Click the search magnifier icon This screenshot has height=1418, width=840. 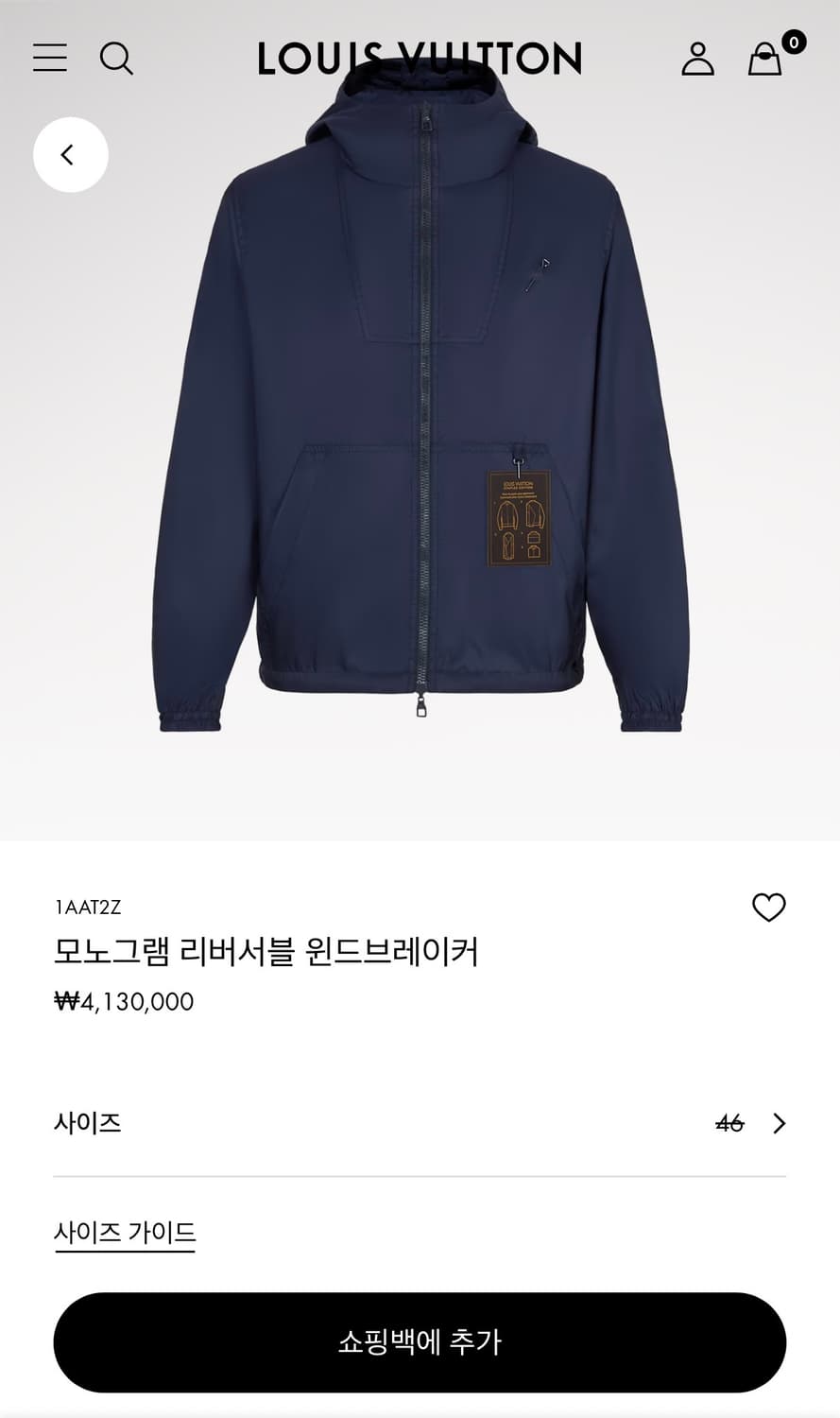pyautogui.click(x=117, y=59)
